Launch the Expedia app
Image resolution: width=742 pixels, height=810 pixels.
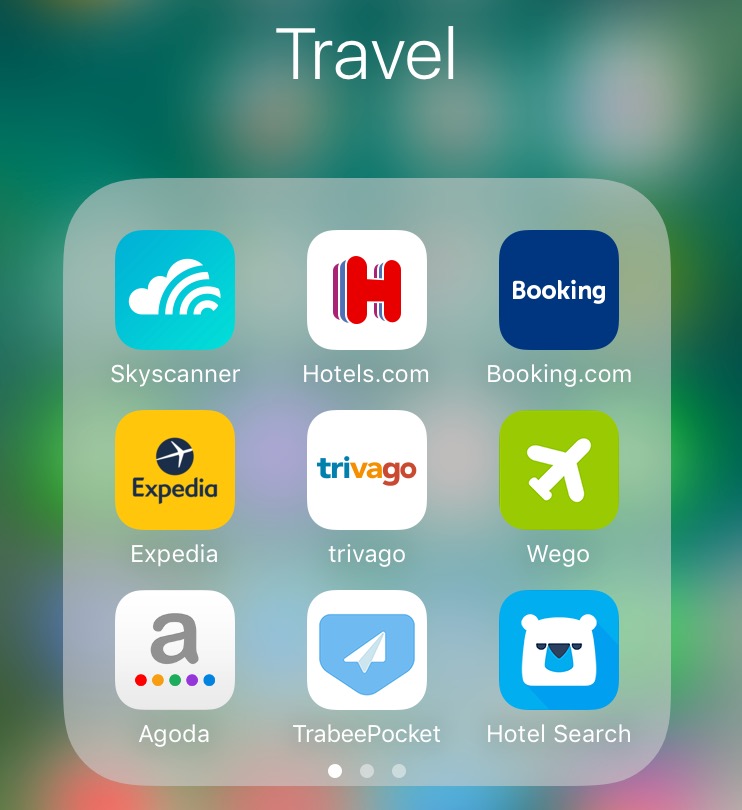[175, 470]
